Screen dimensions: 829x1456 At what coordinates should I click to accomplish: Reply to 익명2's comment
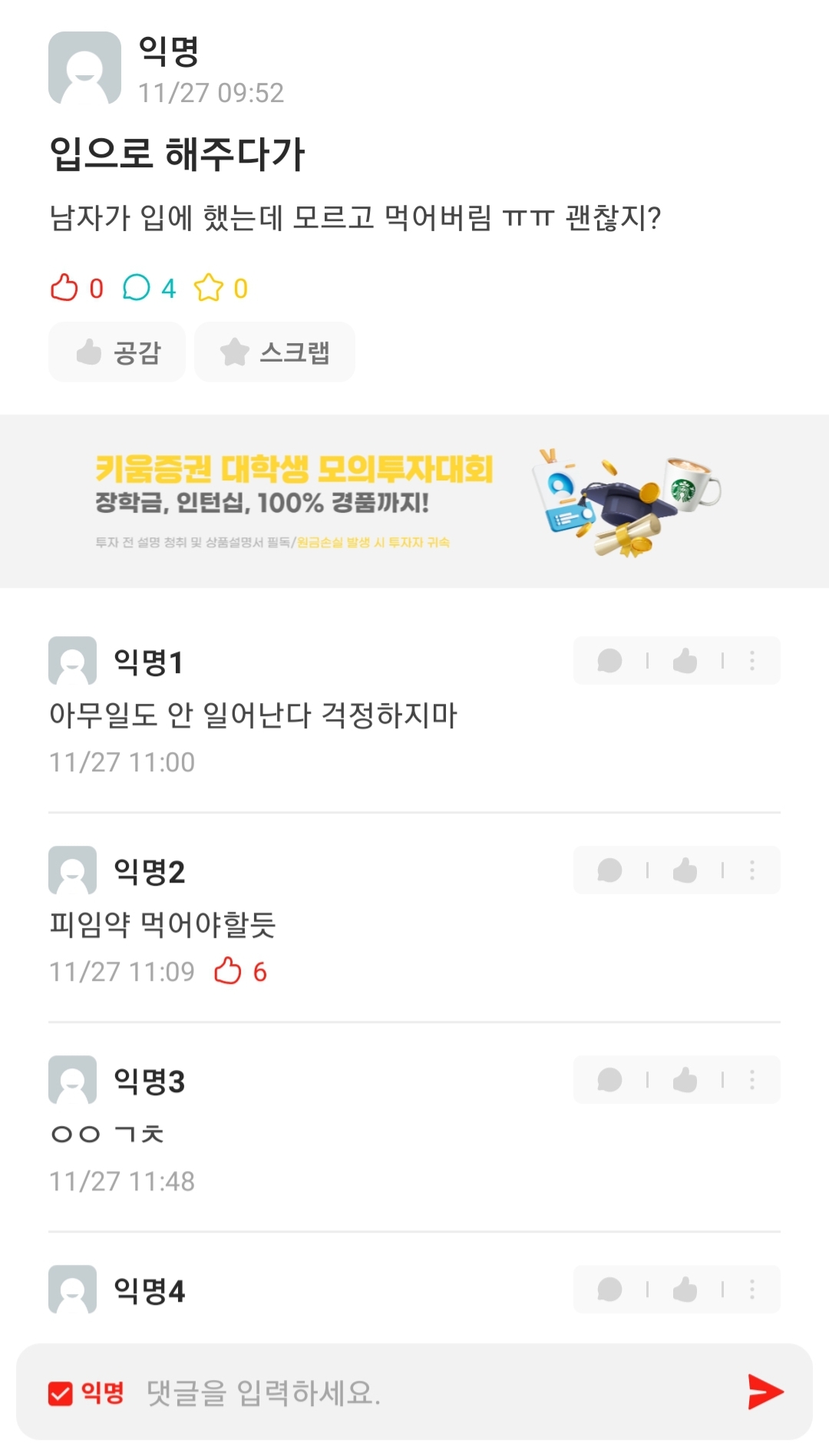(609, 870)
